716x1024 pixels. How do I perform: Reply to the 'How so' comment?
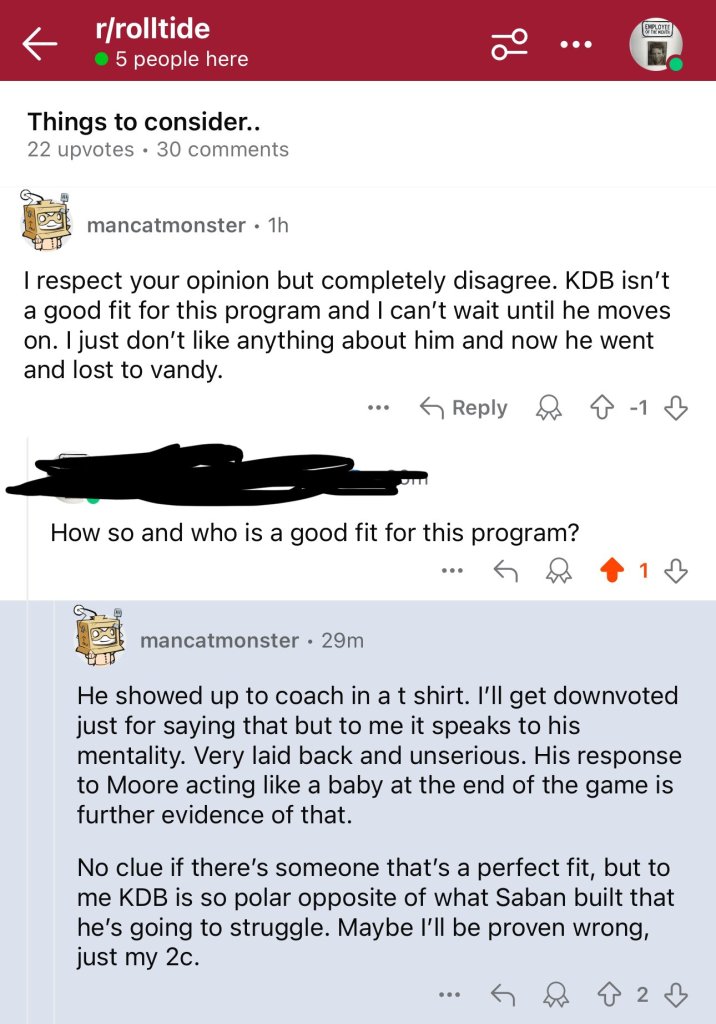tap(505, 571)
